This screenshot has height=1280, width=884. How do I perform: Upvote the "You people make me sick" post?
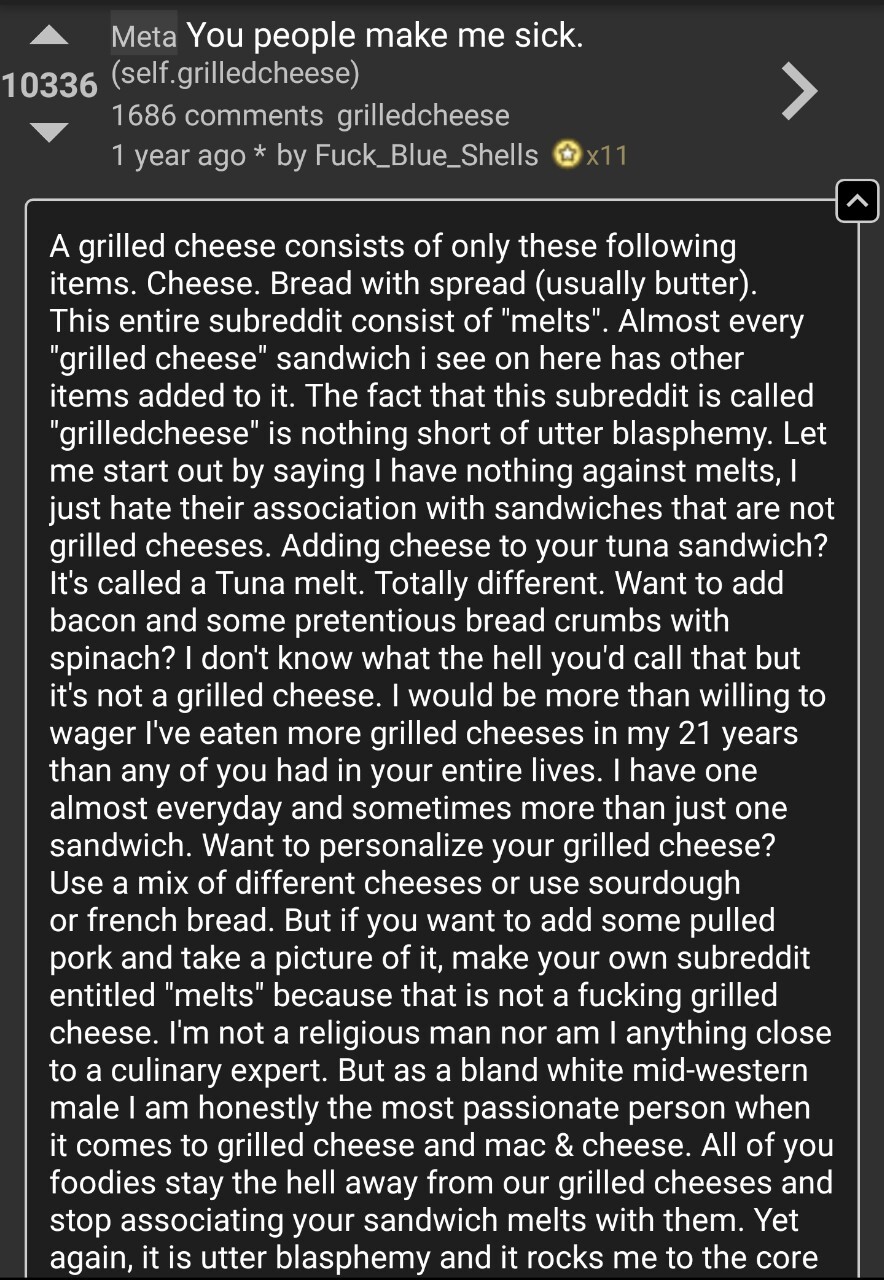click(48, 37)
